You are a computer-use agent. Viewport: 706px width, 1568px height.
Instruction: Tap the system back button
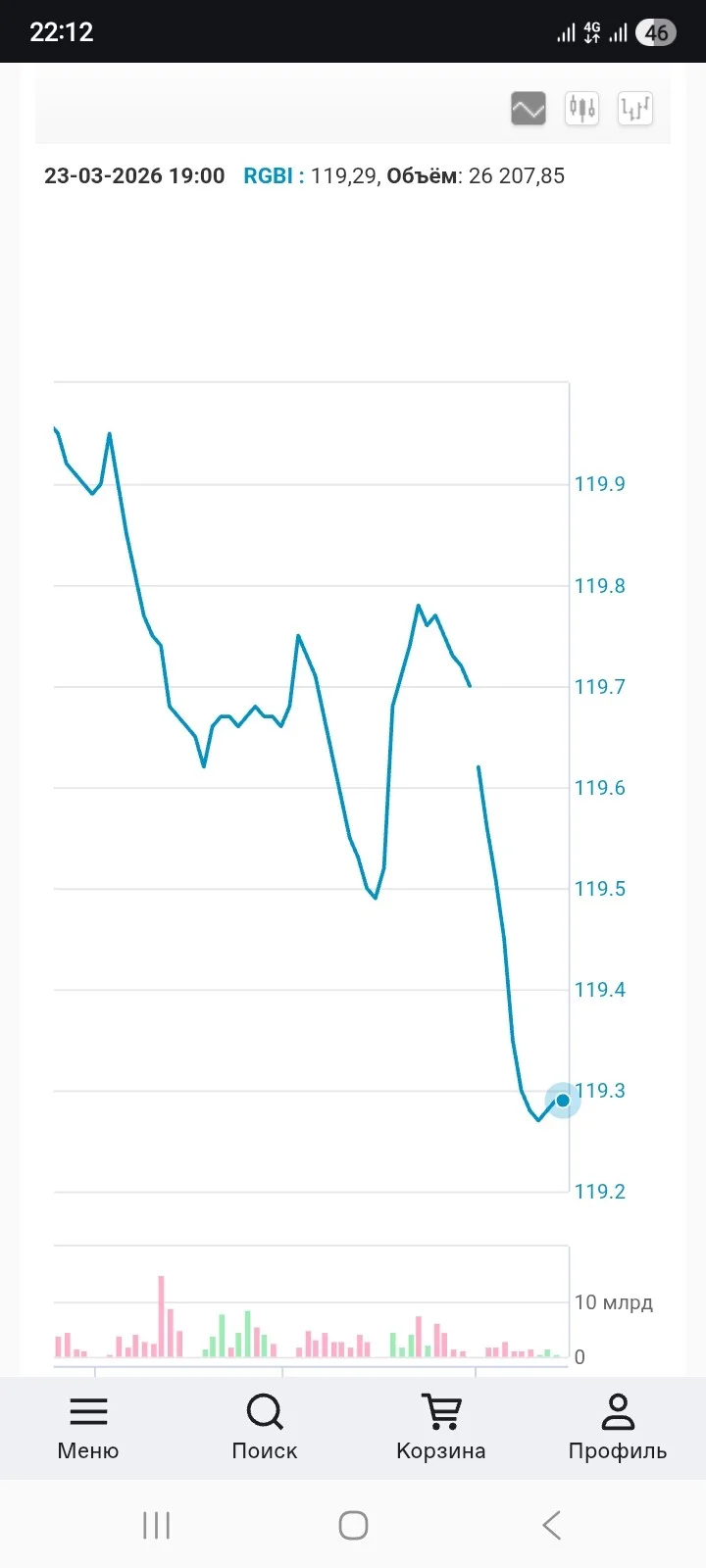551,1525
